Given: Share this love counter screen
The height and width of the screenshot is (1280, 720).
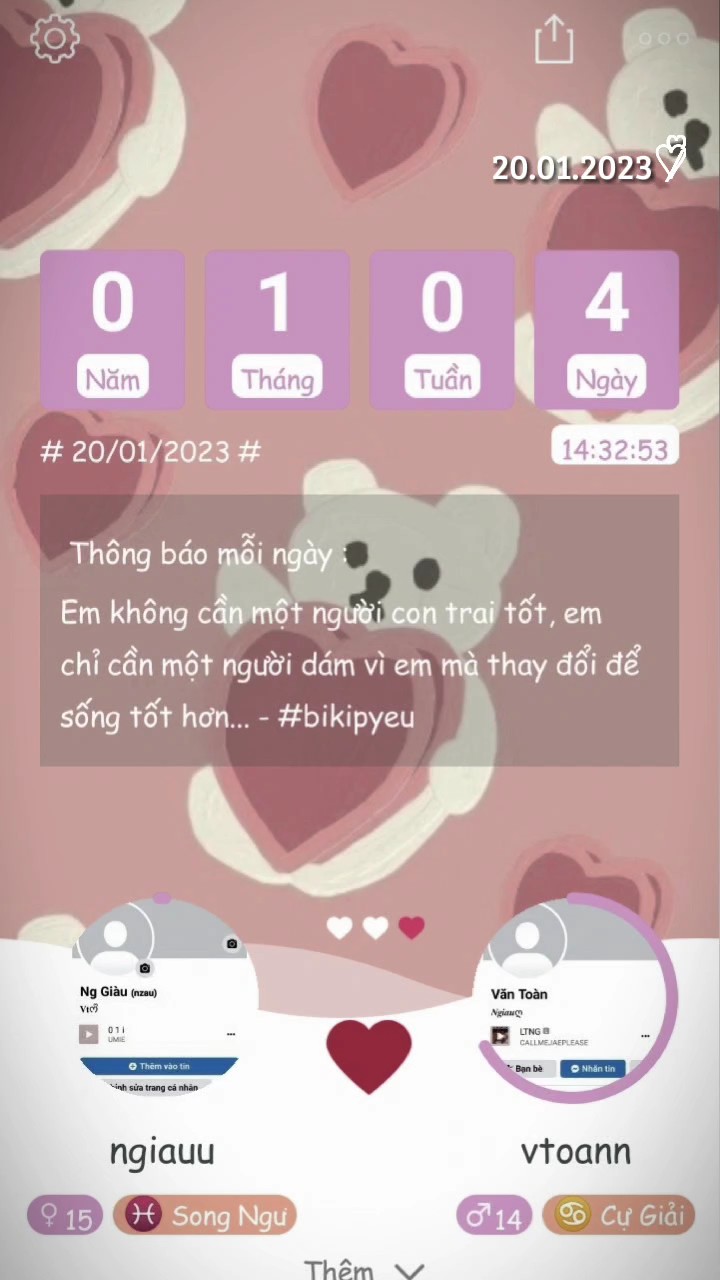Looking at the screenshot, I should pos(553,40).
